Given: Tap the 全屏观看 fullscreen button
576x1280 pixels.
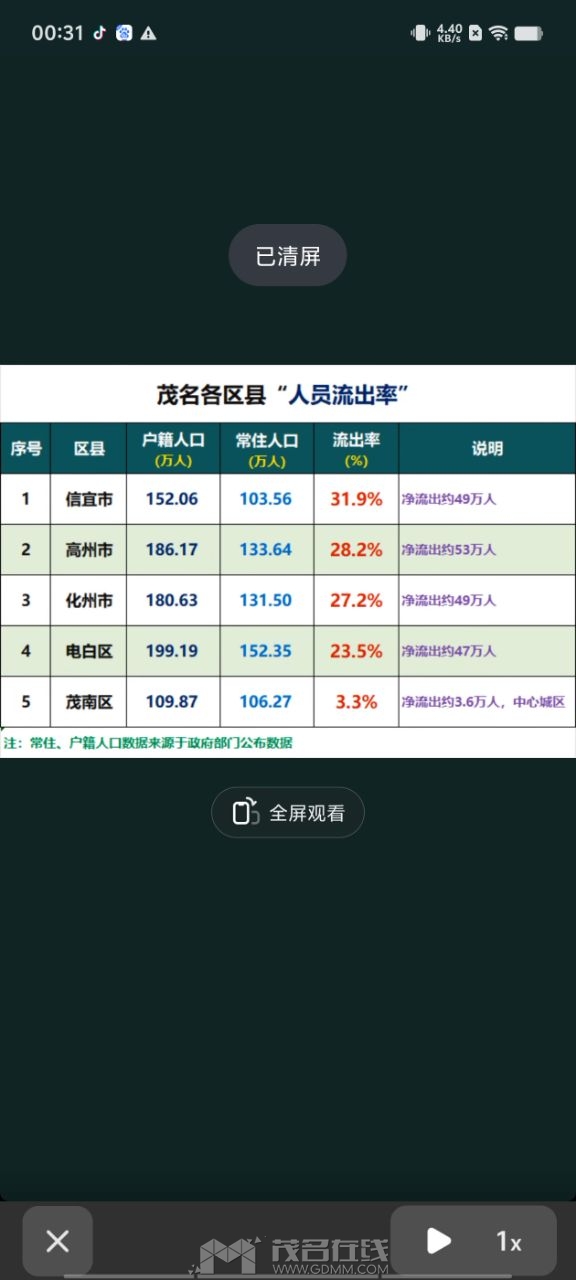Looking at the screenshot, I should pos(288,813).
